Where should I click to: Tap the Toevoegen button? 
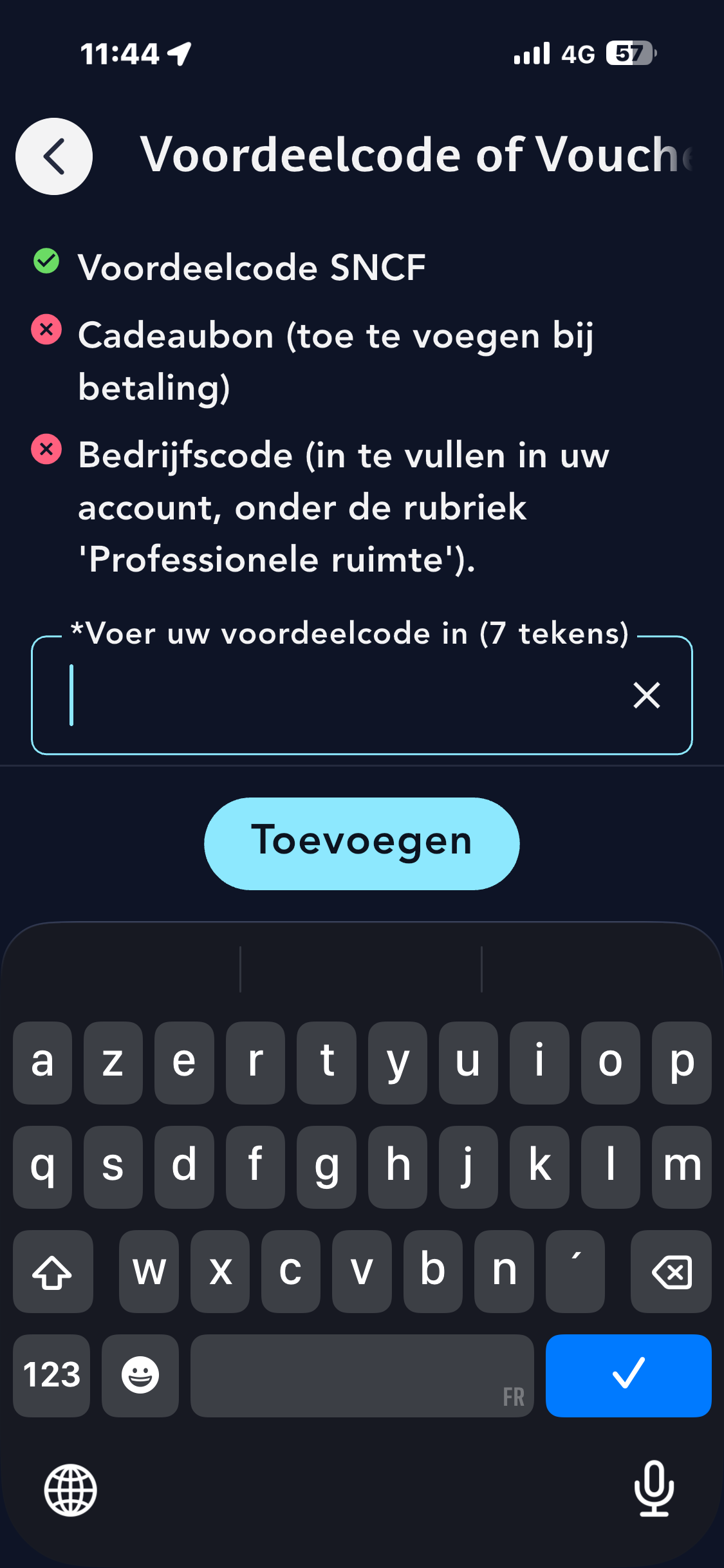[362, 843]
